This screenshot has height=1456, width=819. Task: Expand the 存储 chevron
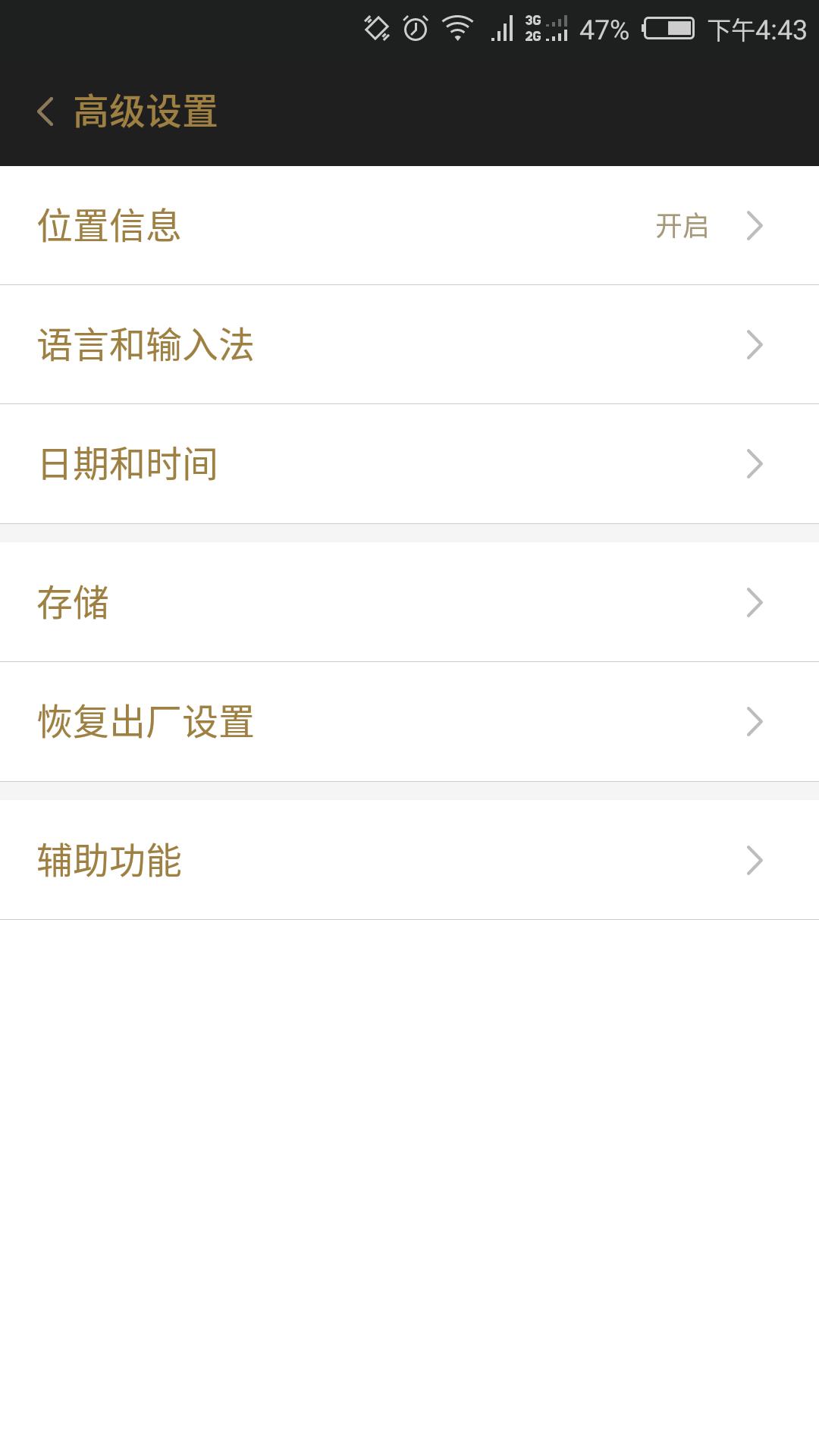click(753, 601)
